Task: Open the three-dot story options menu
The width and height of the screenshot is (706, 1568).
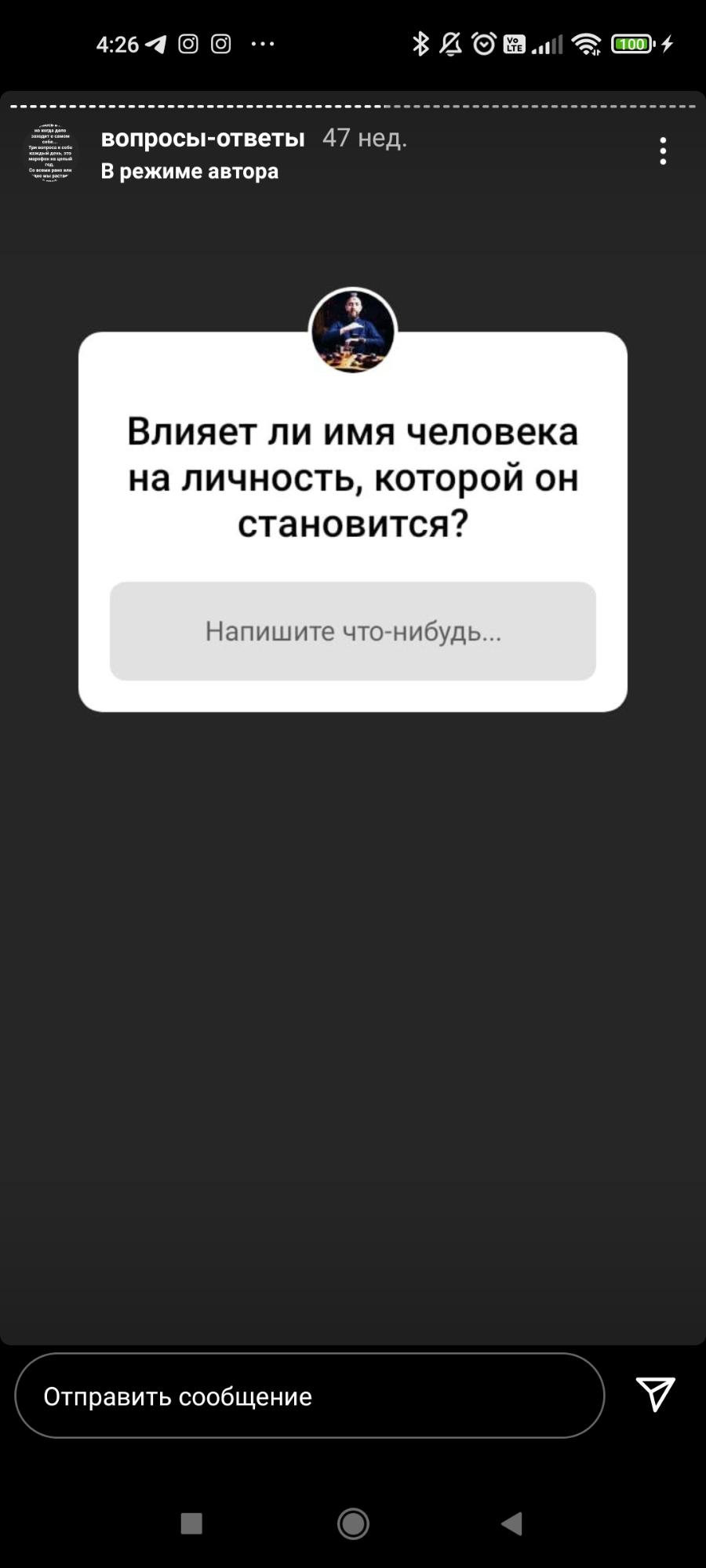Action: point(663,151)
